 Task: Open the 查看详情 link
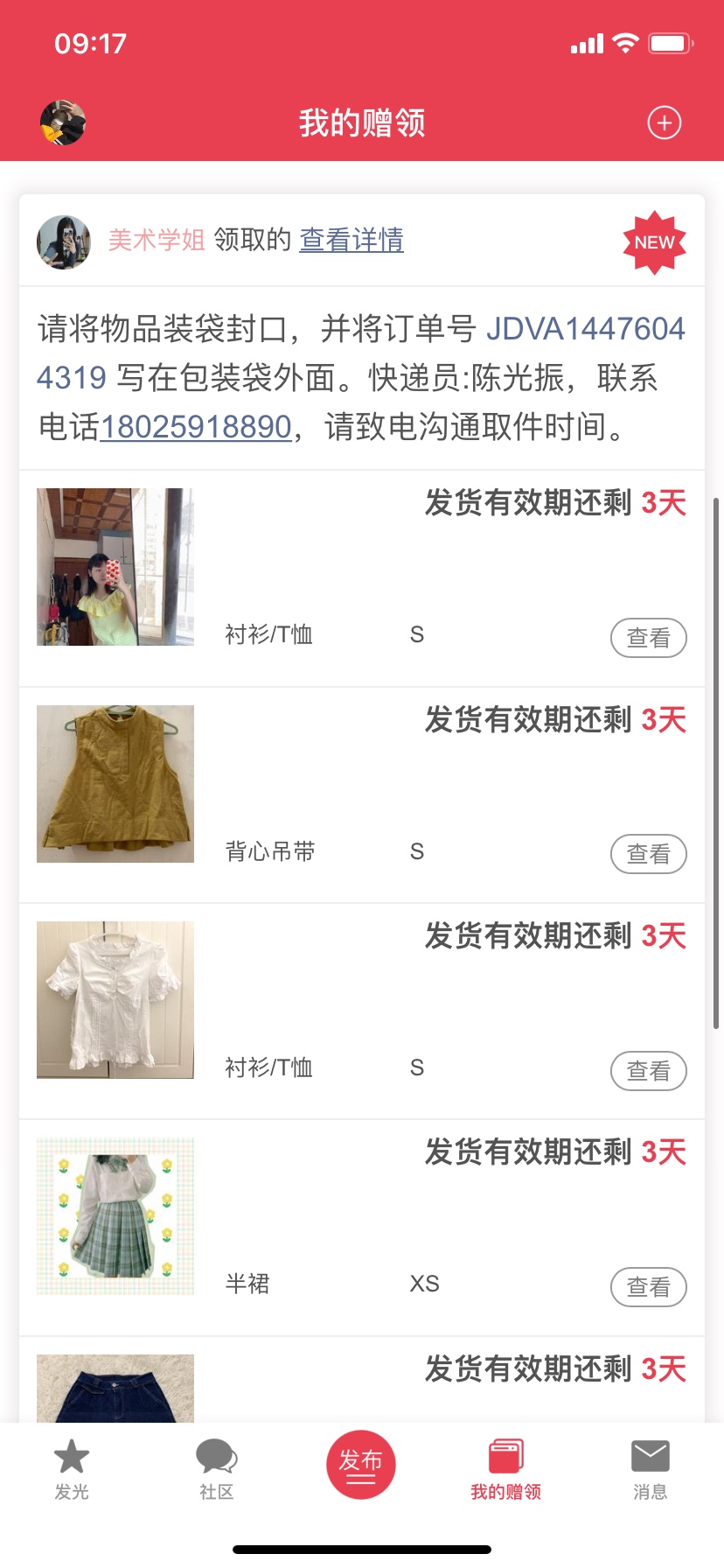click(352, 240)
